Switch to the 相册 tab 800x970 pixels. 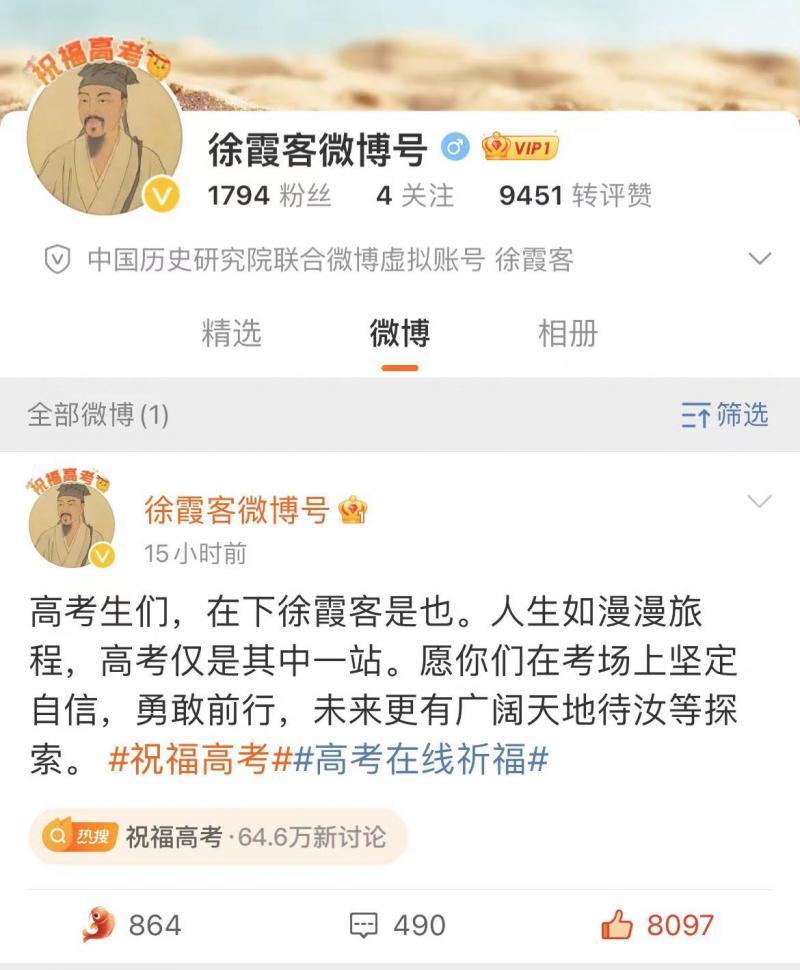pos(567,333)
